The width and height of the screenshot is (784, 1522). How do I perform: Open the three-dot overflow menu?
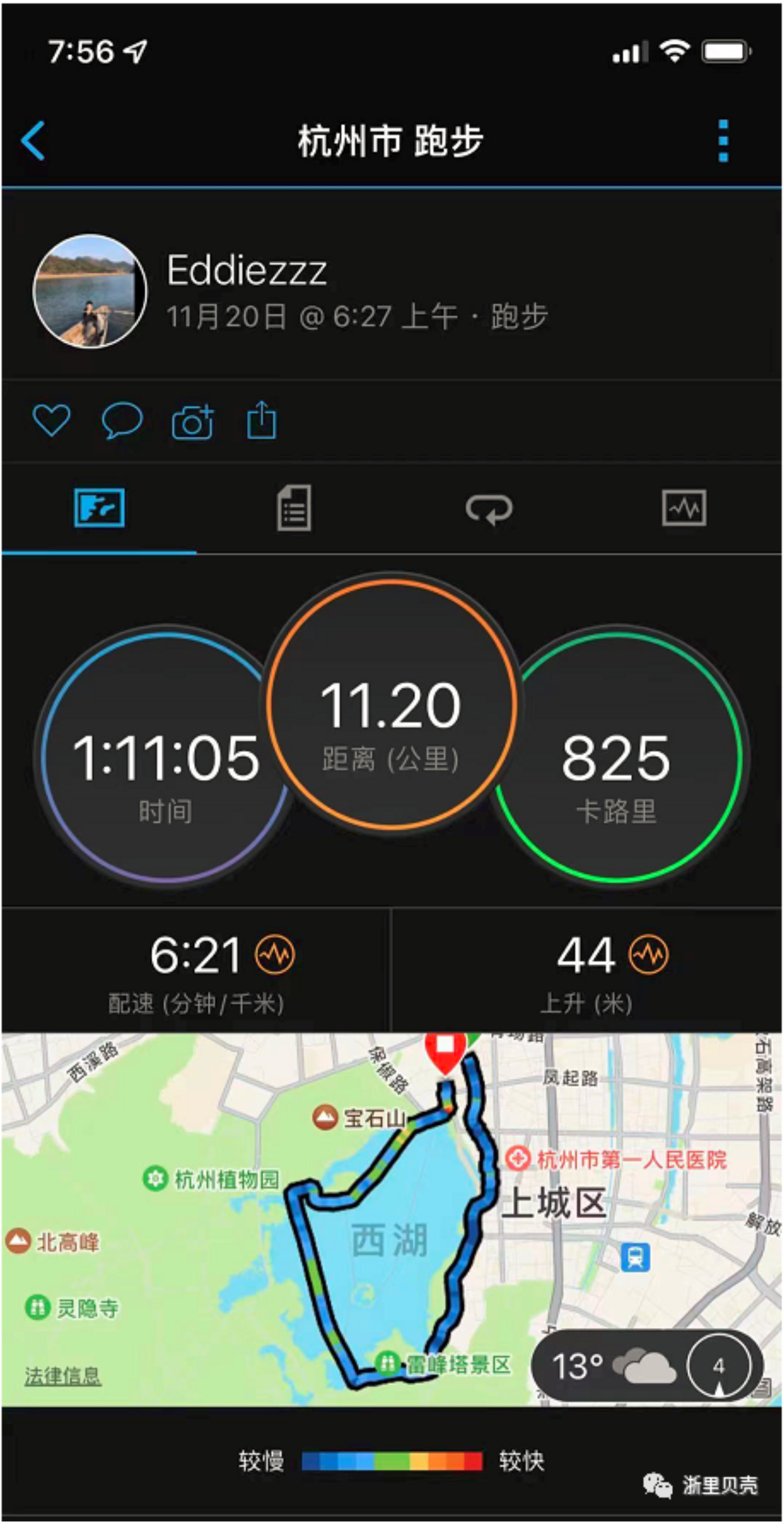(723, 140)
